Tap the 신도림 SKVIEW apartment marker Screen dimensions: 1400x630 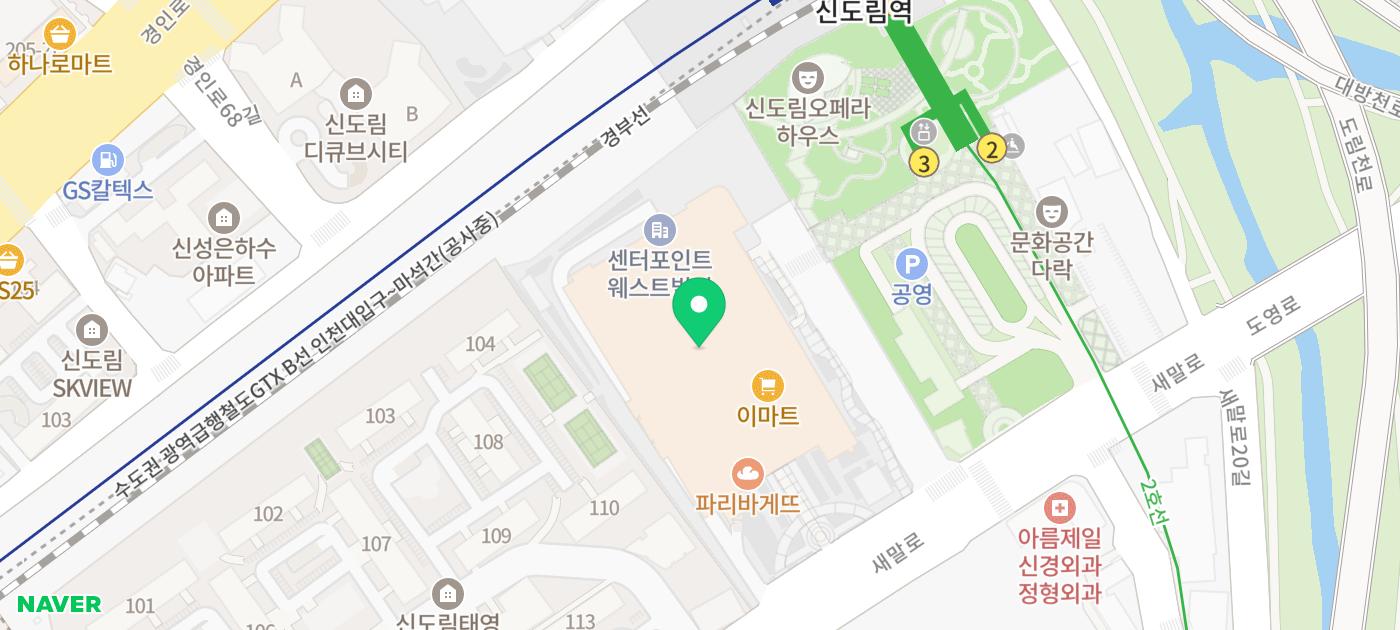[92, 329]
